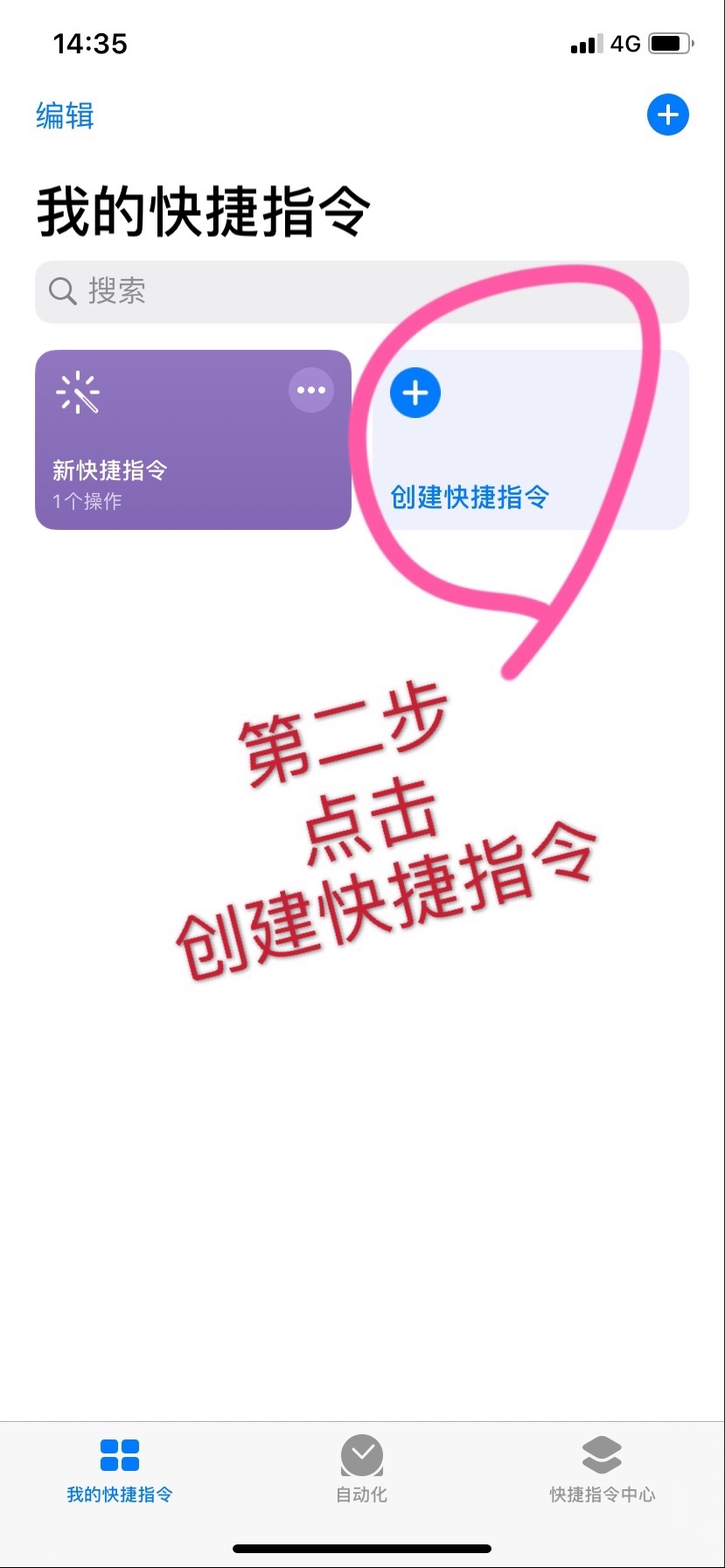Open the three-dot menu on 新快捷指令
This screenshot has height=1568, width=725.
tap(311, 390)
